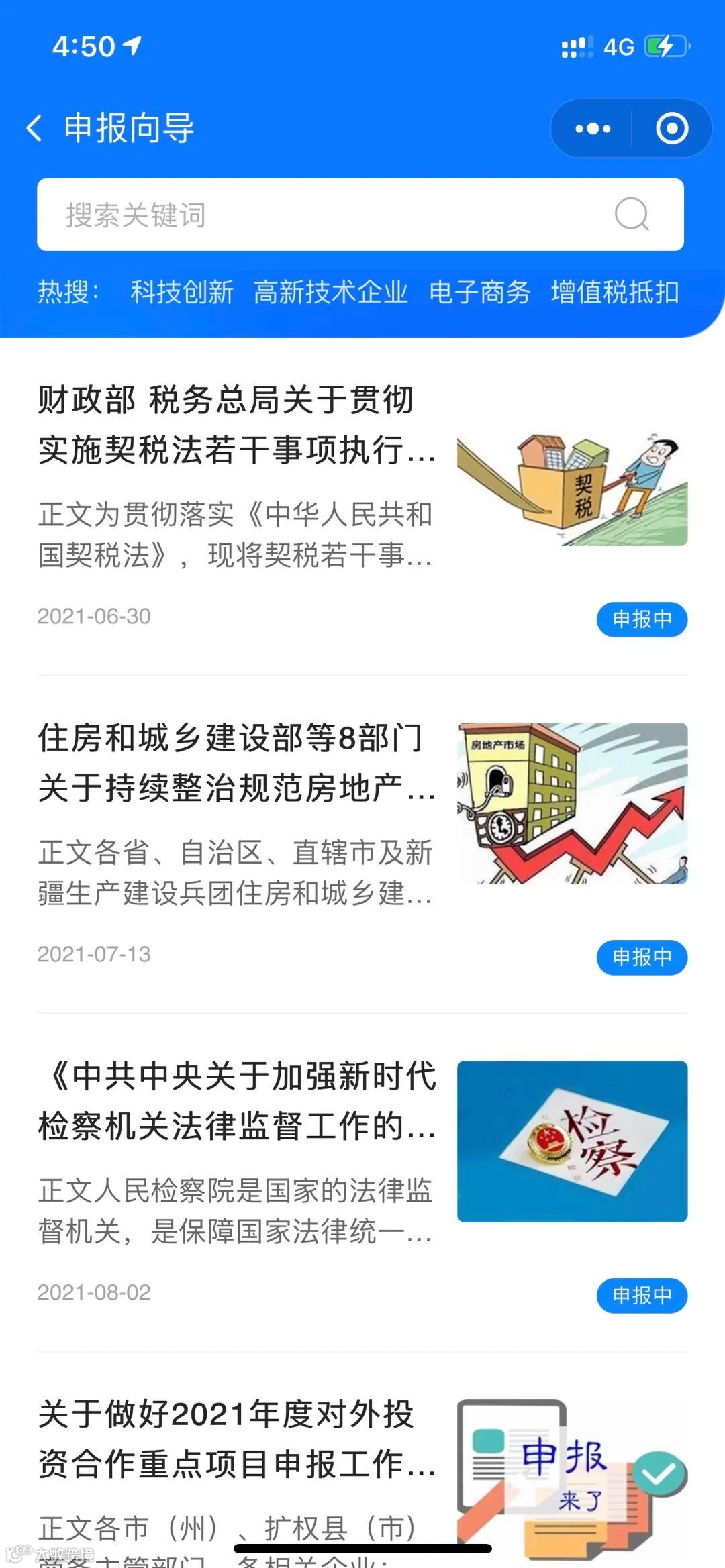
Task: Tap 申报中 button dated 2021-06-30
Action: [x=642, y=619]
